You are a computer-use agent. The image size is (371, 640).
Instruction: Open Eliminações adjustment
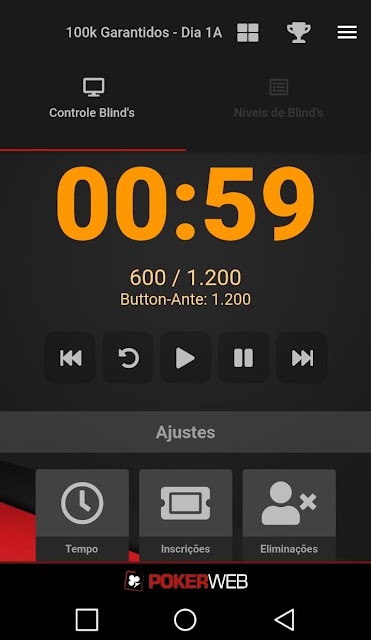(x=289, y=515)
